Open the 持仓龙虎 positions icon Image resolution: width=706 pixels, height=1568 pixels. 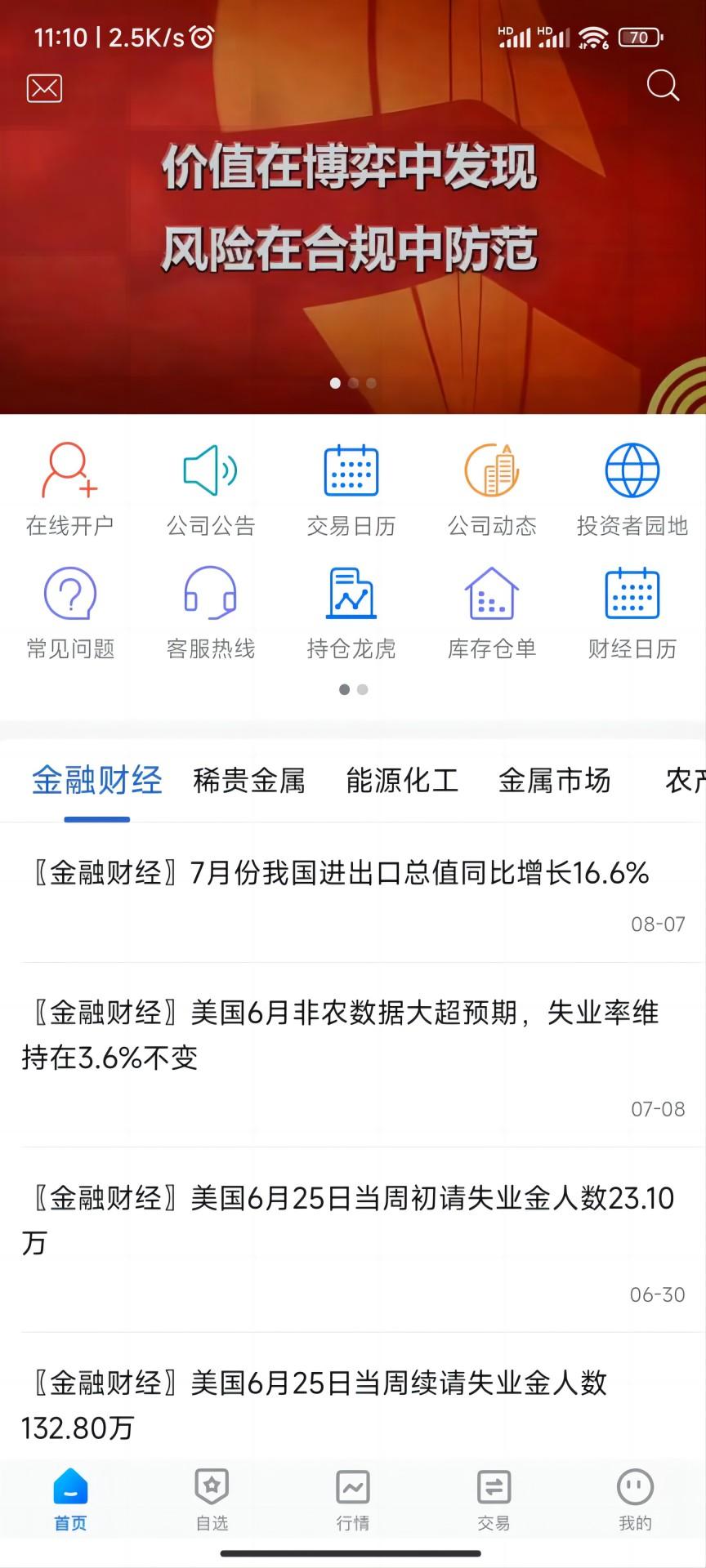(x=351, y=608)
